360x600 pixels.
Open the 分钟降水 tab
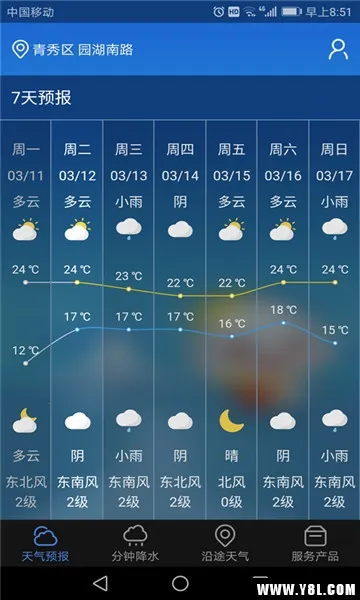pos(135,543)
